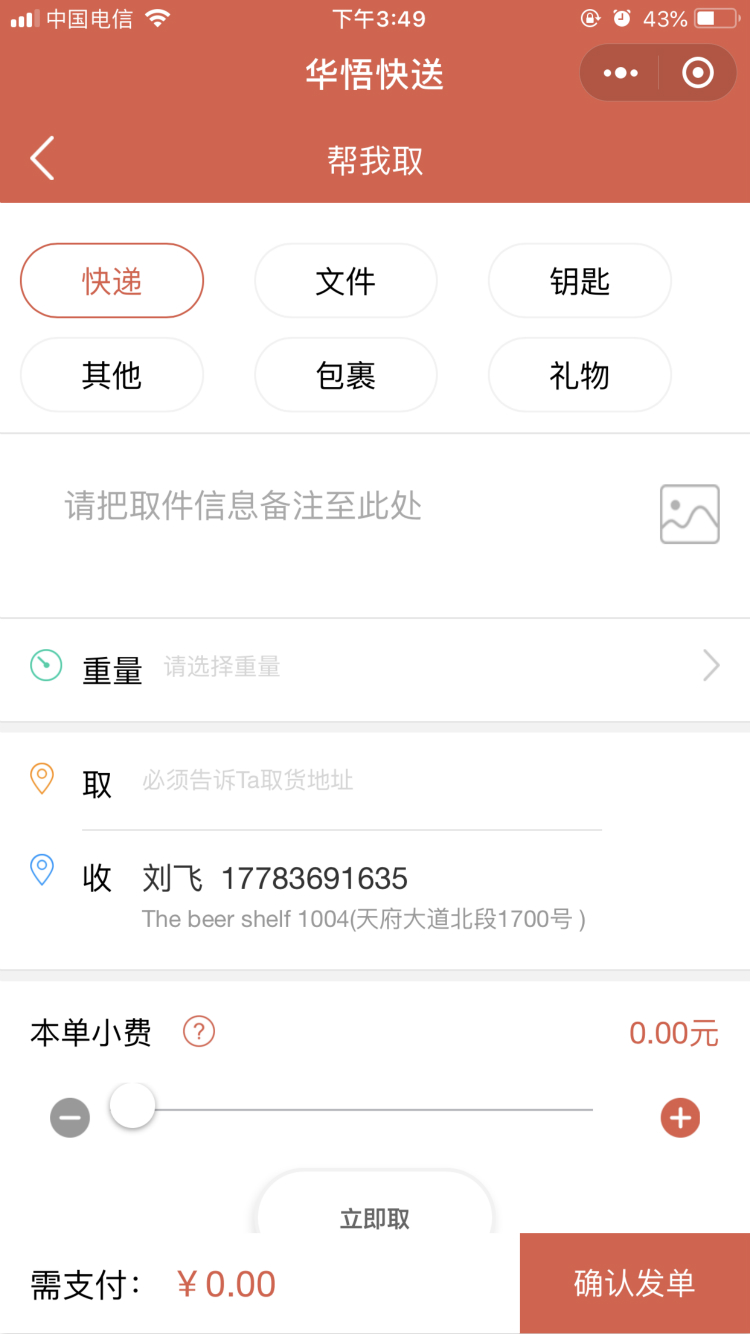Open the help icon beside 本单小费
750x1334 pixels.
coord(199,1031)
